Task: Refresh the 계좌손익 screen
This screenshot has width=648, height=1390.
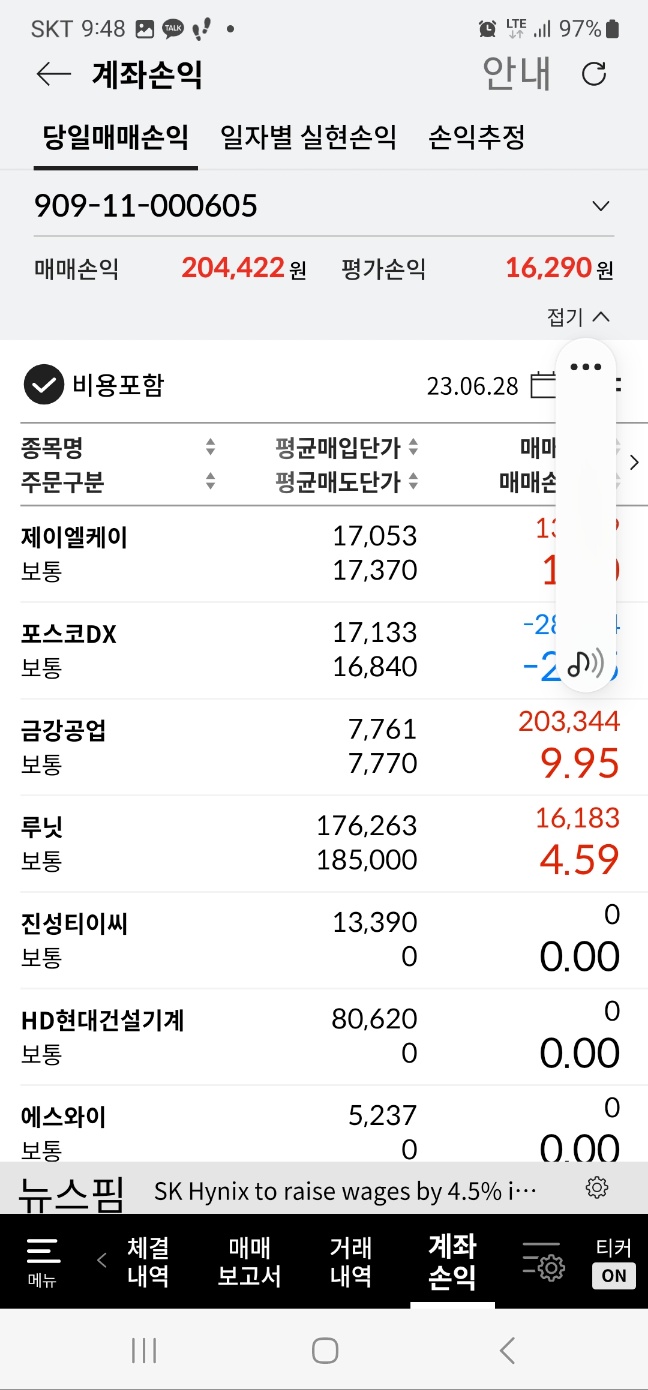Action: 594,74
